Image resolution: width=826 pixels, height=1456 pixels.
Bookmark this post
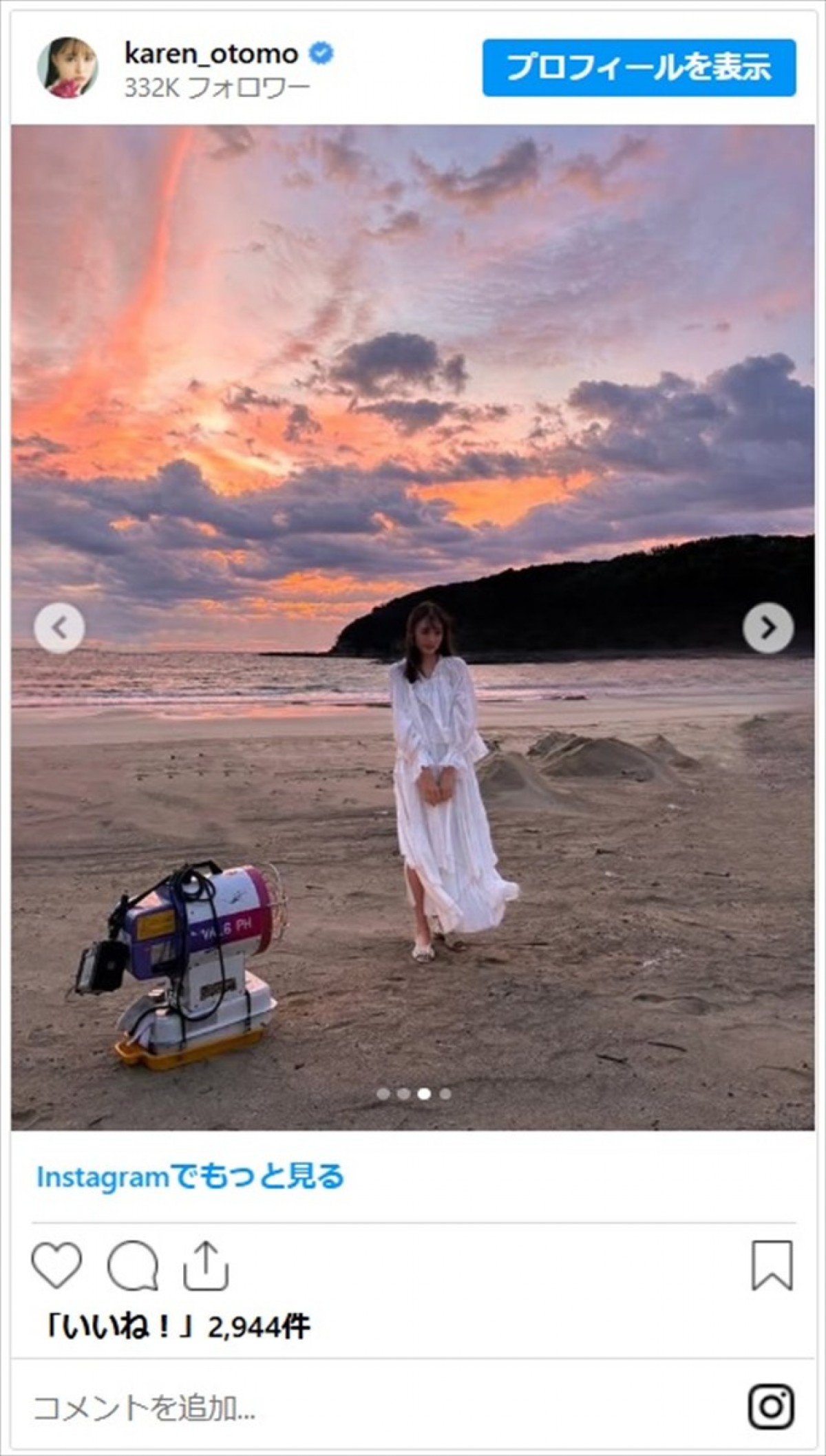point(772,1265)
